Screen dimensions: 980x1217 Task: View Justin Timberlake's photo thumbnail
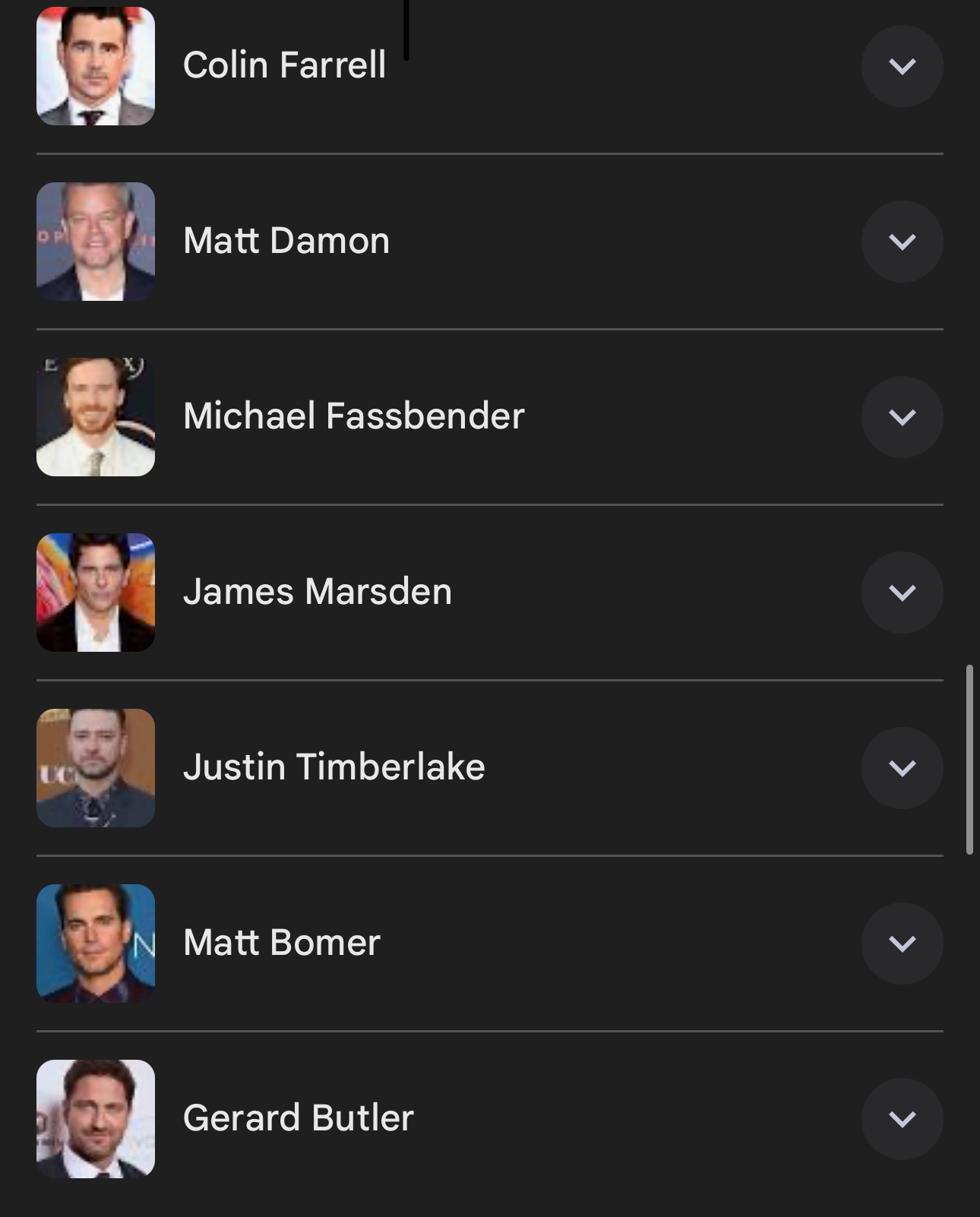click(96, 768)
